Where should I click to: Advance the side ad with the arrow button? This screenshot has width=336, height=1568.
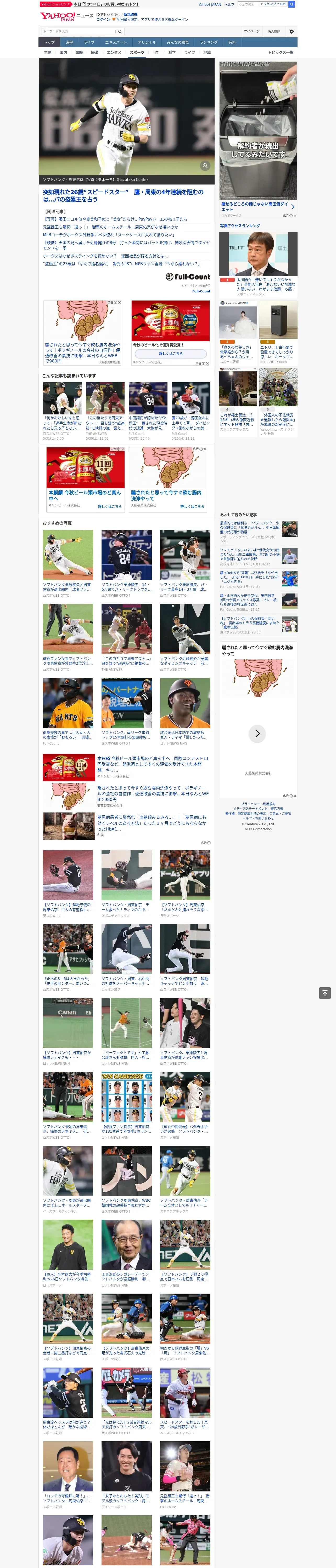click(x=257, y=734)
